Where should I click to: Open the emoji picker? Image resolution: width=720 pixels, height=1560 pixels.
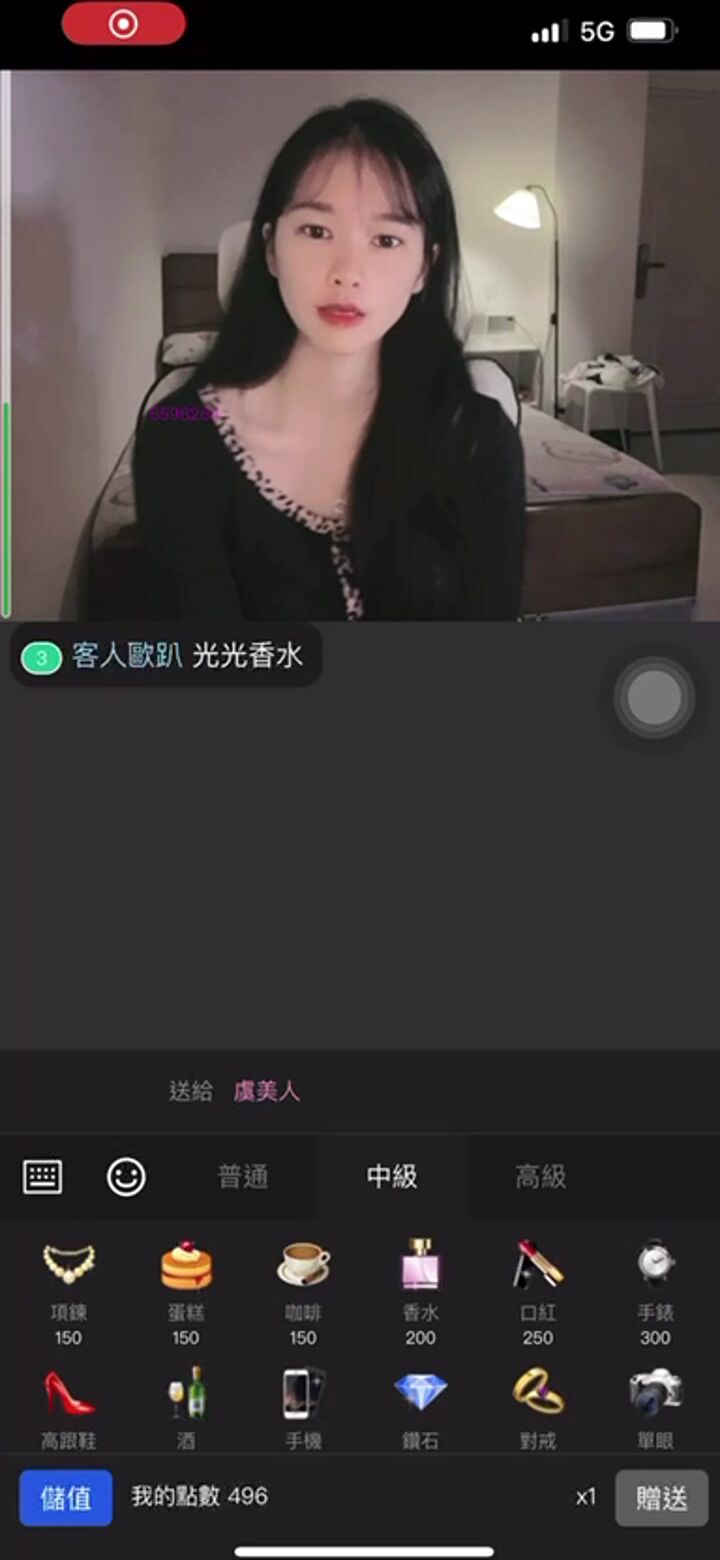pos(126,1177)
